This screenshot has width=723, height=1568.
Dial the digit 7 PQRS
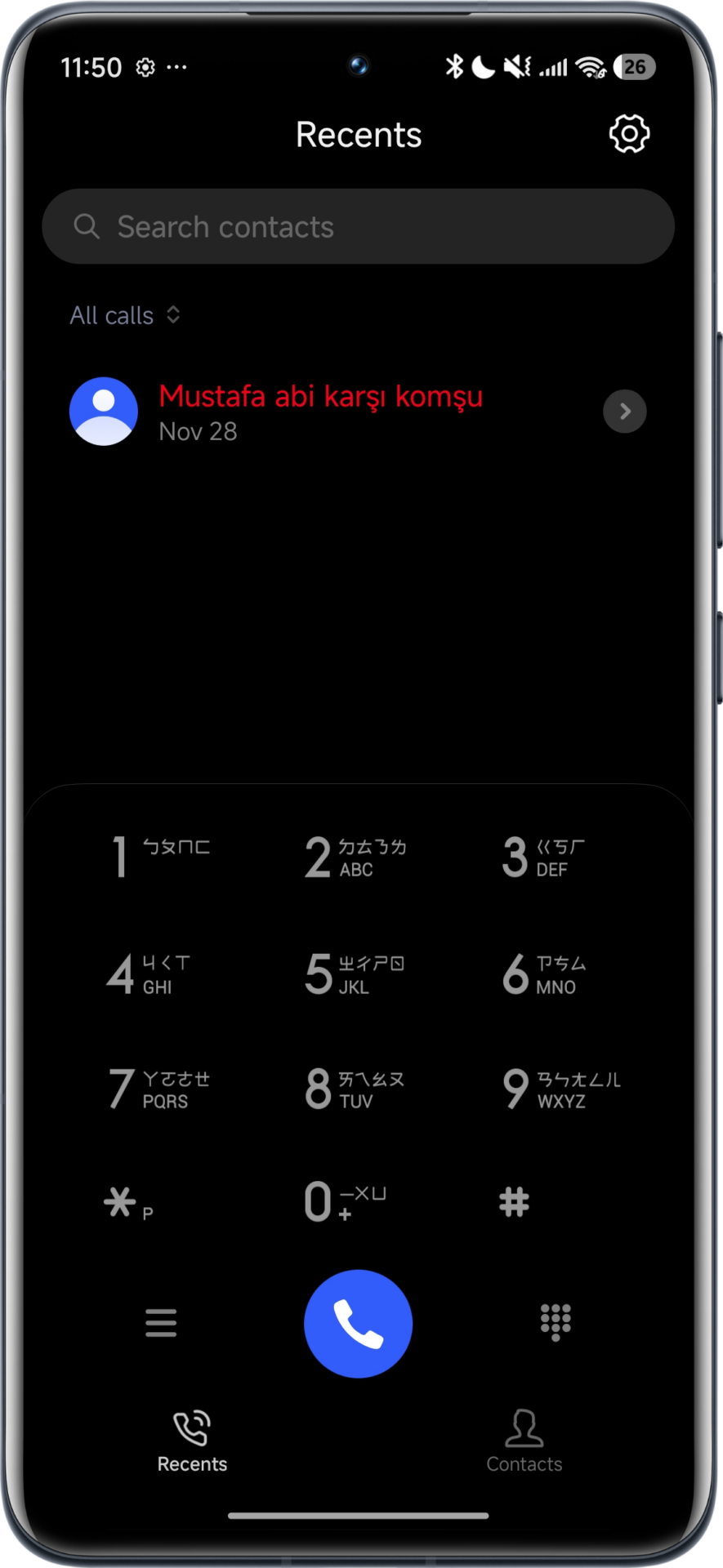tap(159, 1089)
